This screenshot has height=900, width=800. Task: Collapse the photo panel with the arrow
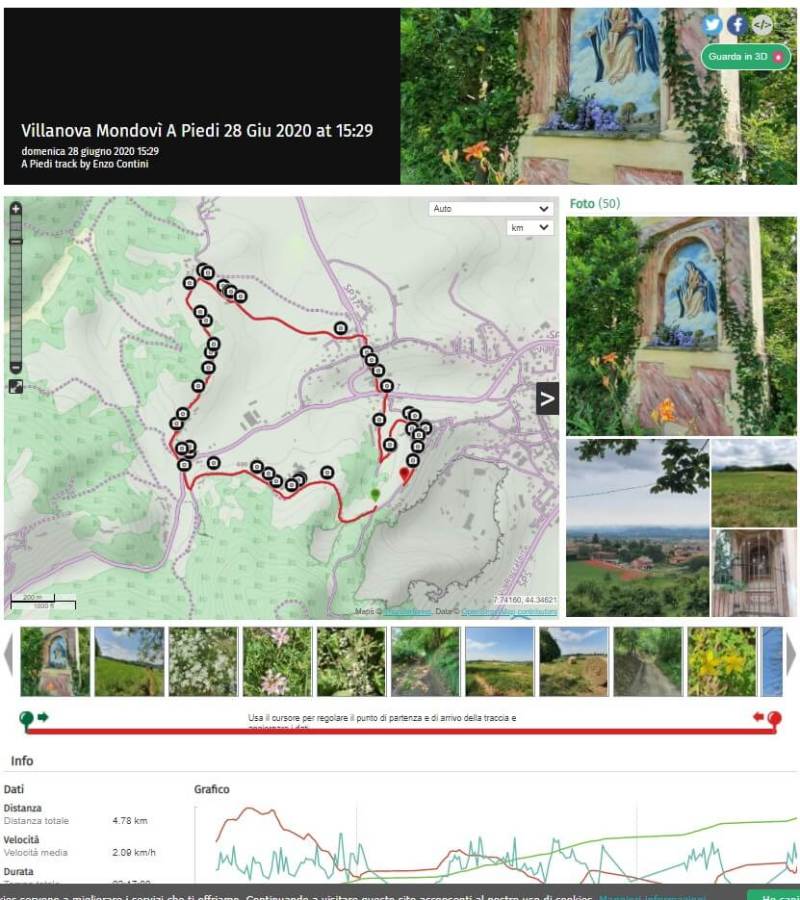[547, 399]
